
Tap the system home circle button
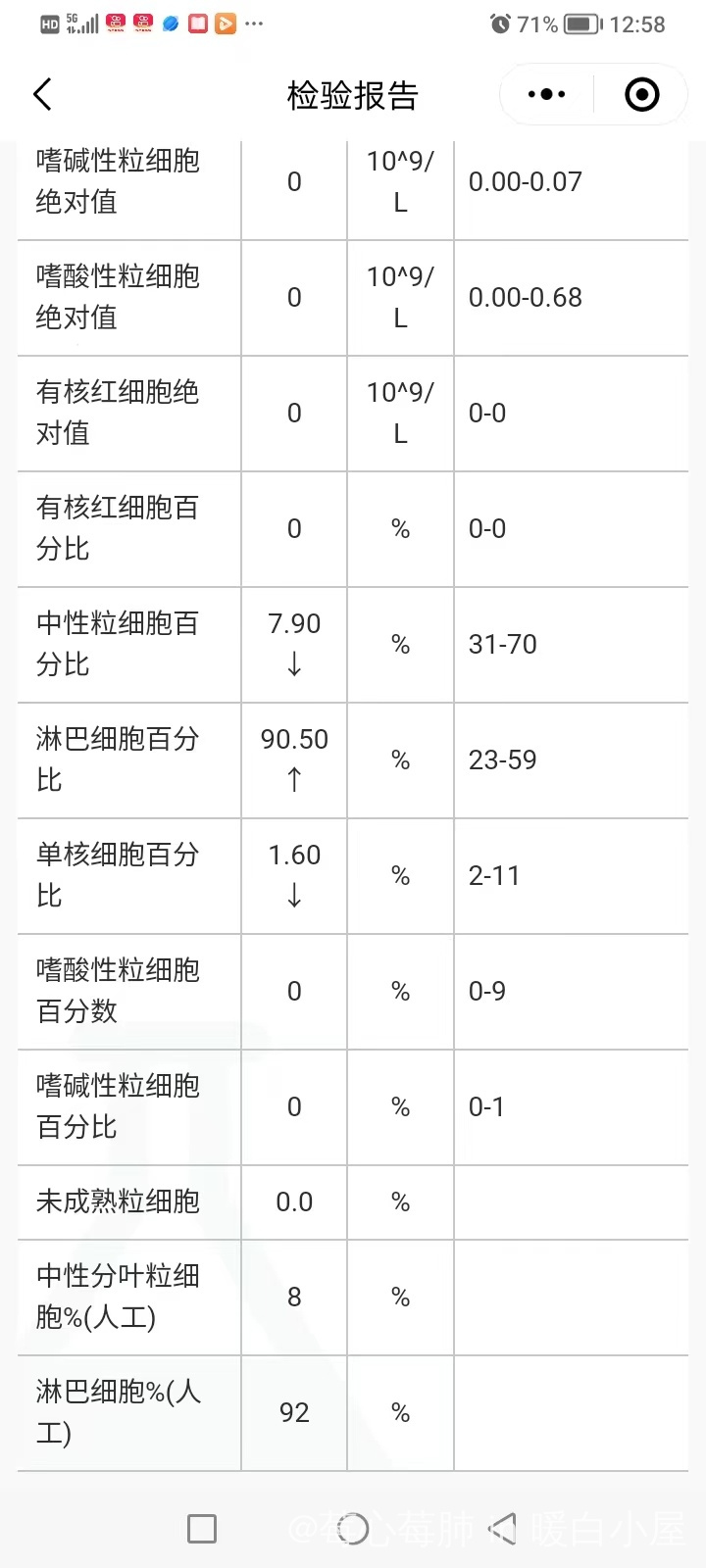(x=353, y=1529)
